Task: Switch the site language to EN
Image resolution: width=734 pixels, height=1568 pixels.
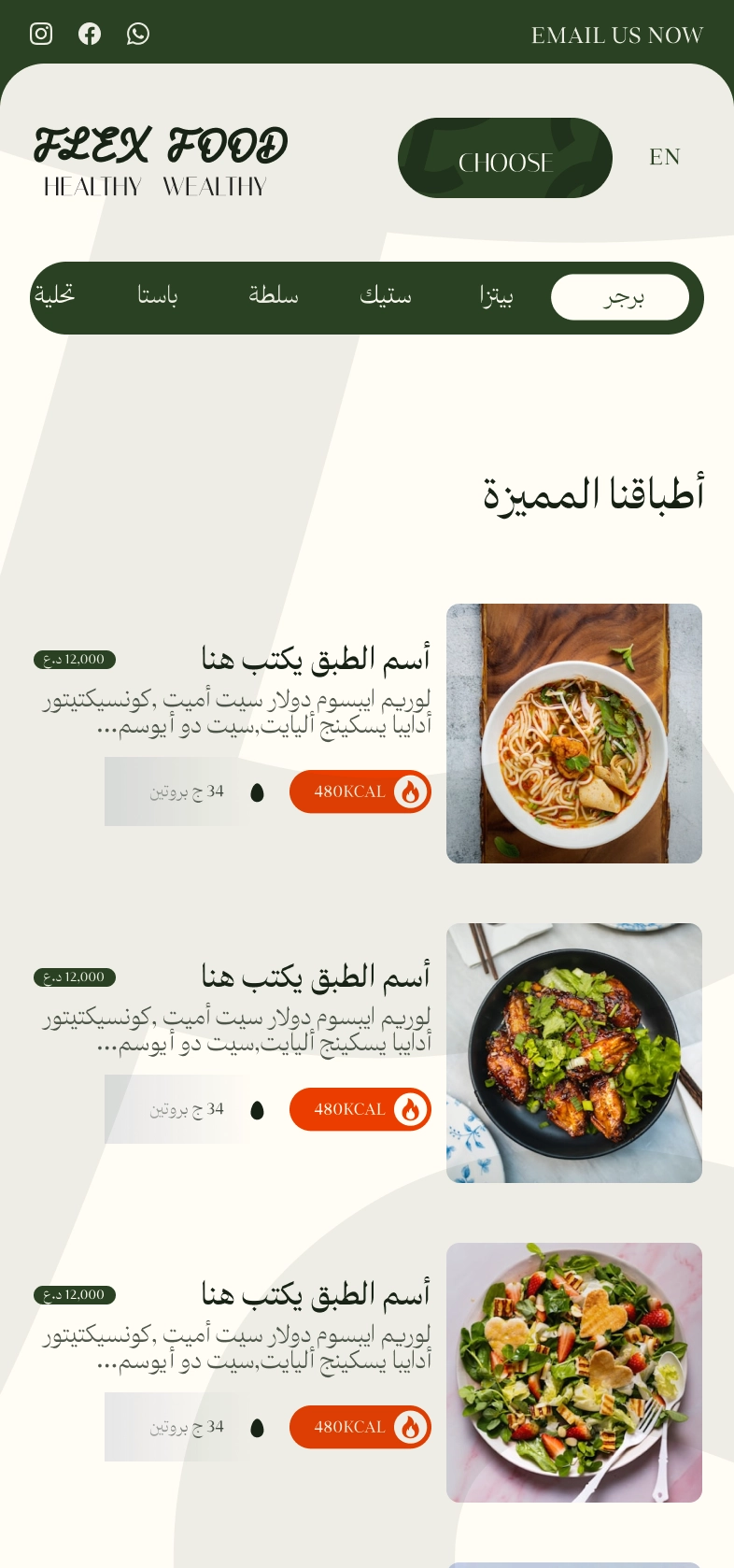Action: click(x=664, y=157)
